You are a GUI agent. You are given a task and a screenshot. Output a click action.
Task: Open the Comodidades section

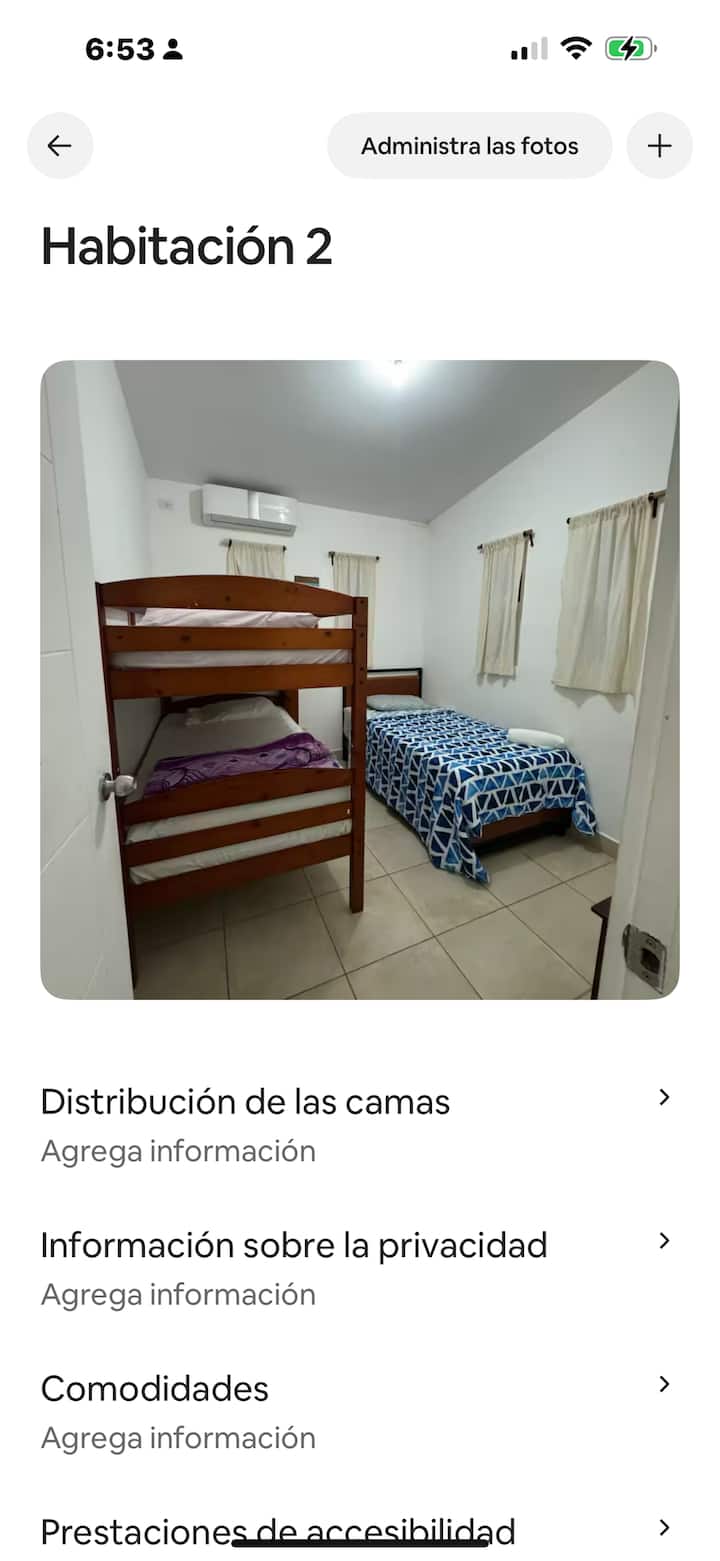(358, 1411)
